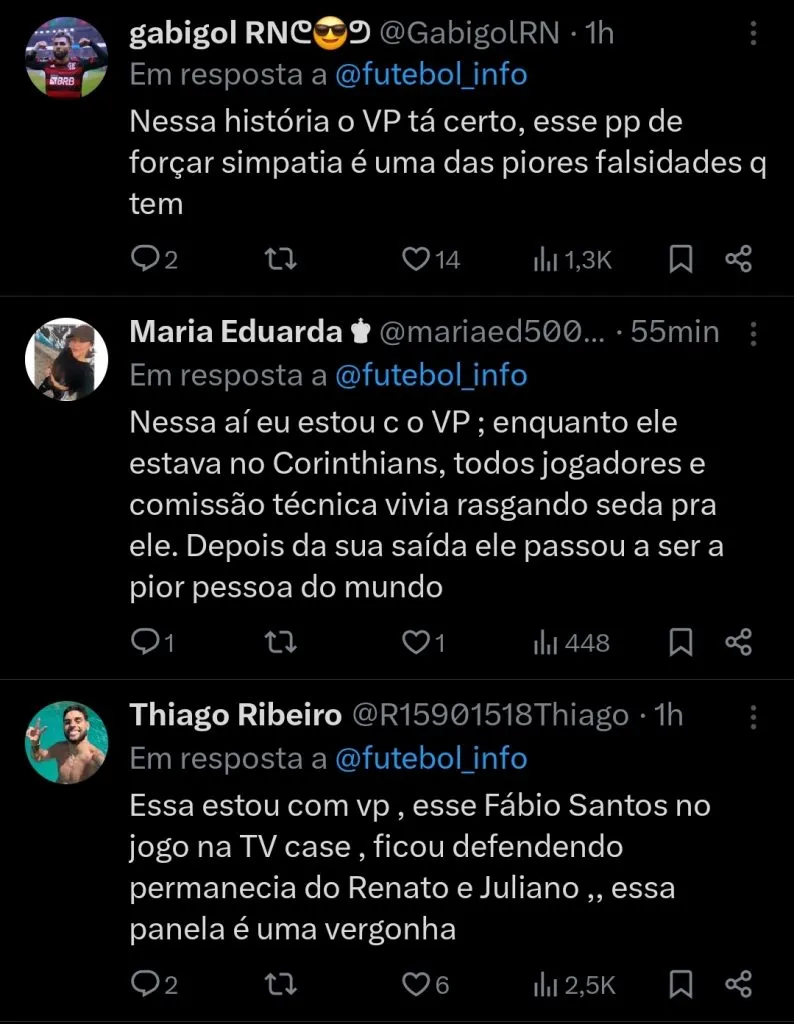Check reply count on Maria Eduarda's tweet
The image size is (794, 1024).
(151, 642)
